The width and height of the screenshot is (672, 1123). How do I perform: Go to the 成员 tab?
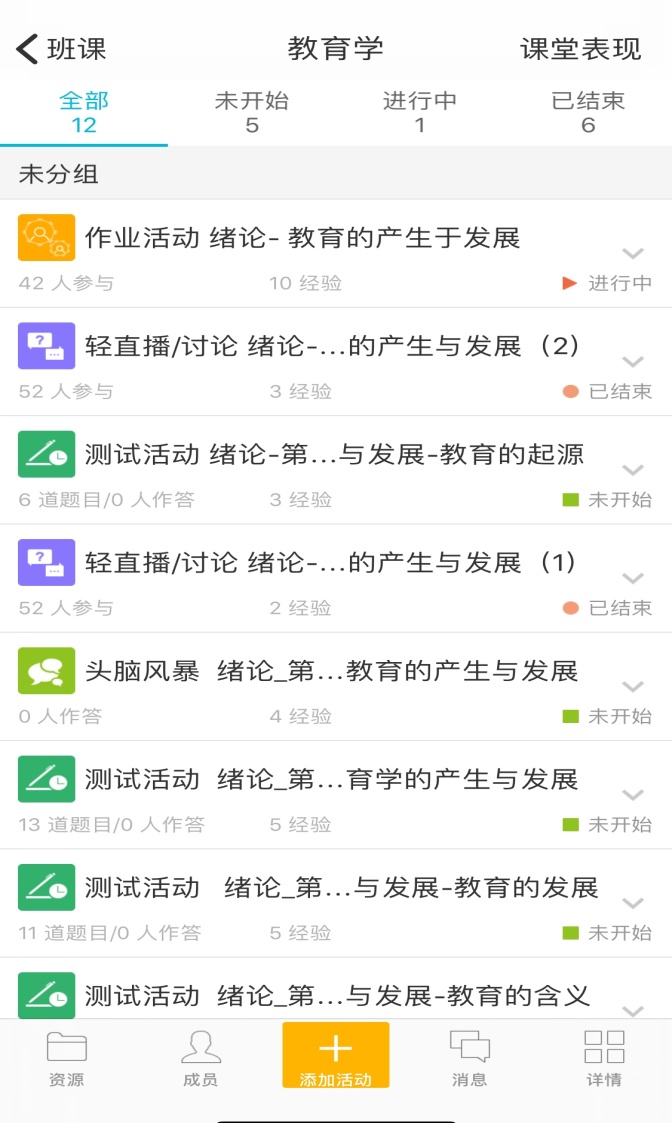[200, 1058]
